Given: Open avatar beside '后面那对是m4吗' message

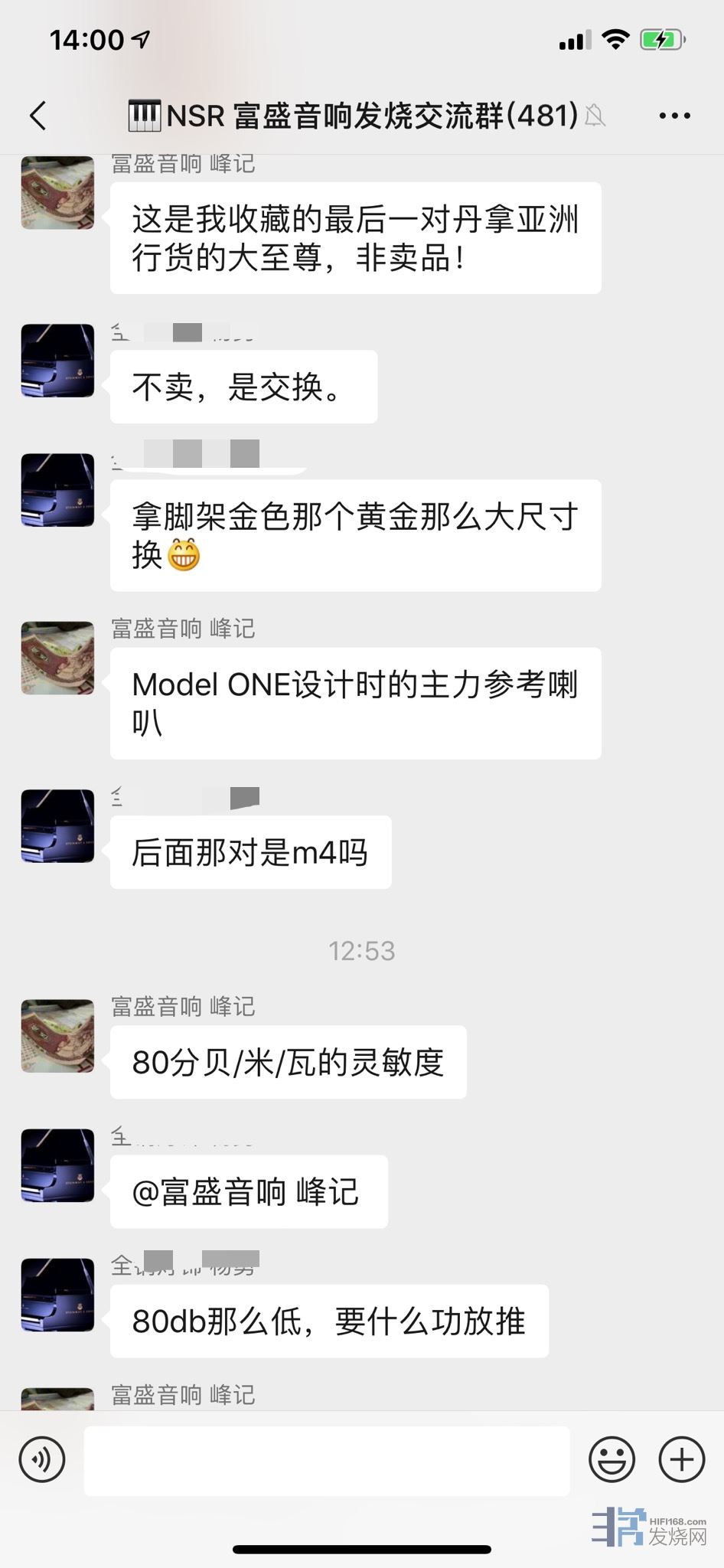Looking at the screenshot, I should pos(57,826).
